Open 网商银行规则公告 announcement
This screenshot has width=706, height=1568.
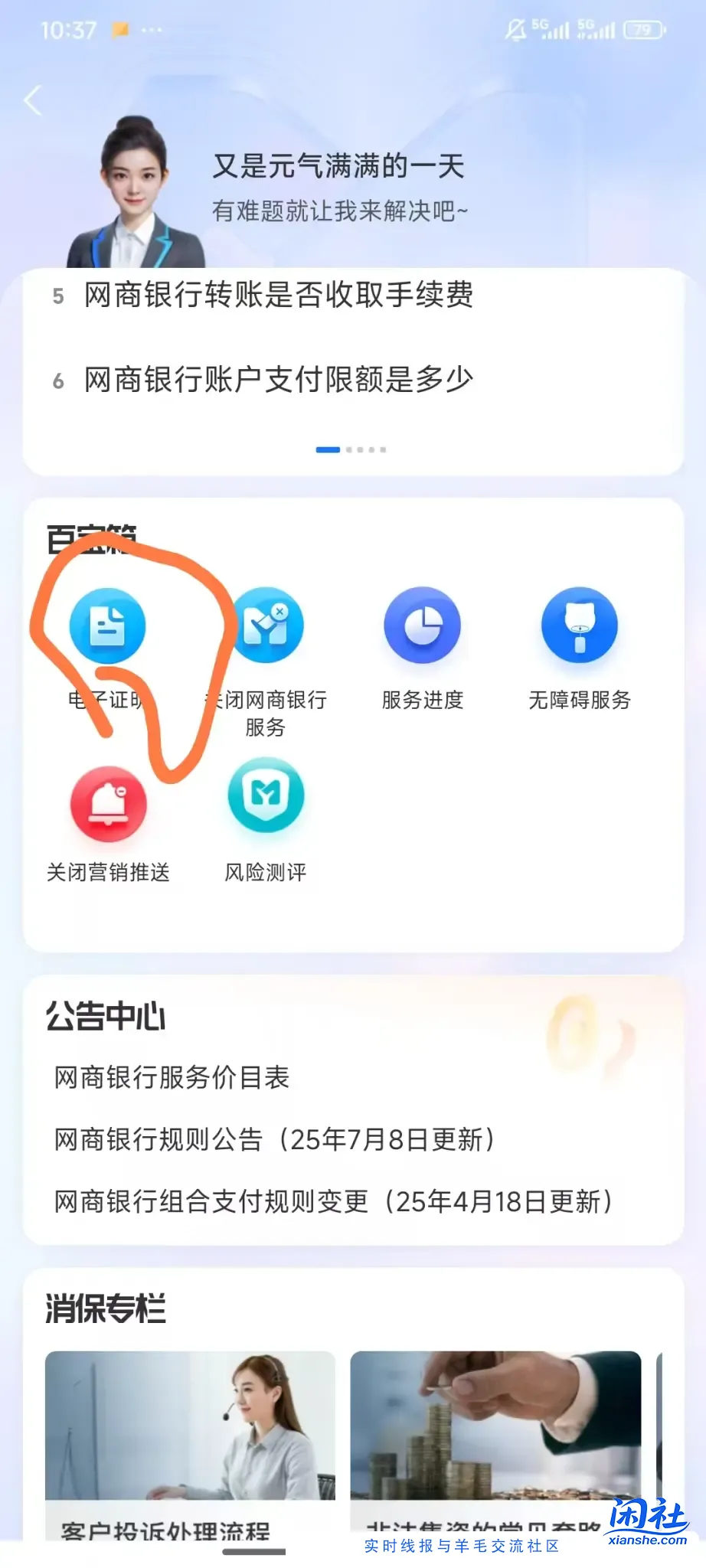click(276, 1140)
